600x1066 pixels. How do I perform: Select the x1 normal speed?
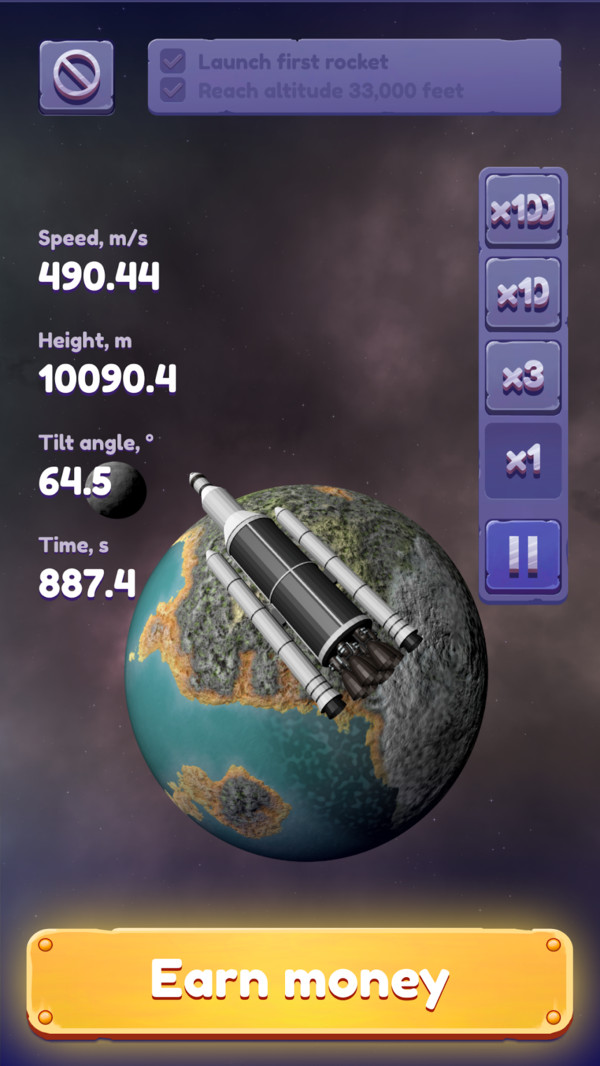coord(523,460)
